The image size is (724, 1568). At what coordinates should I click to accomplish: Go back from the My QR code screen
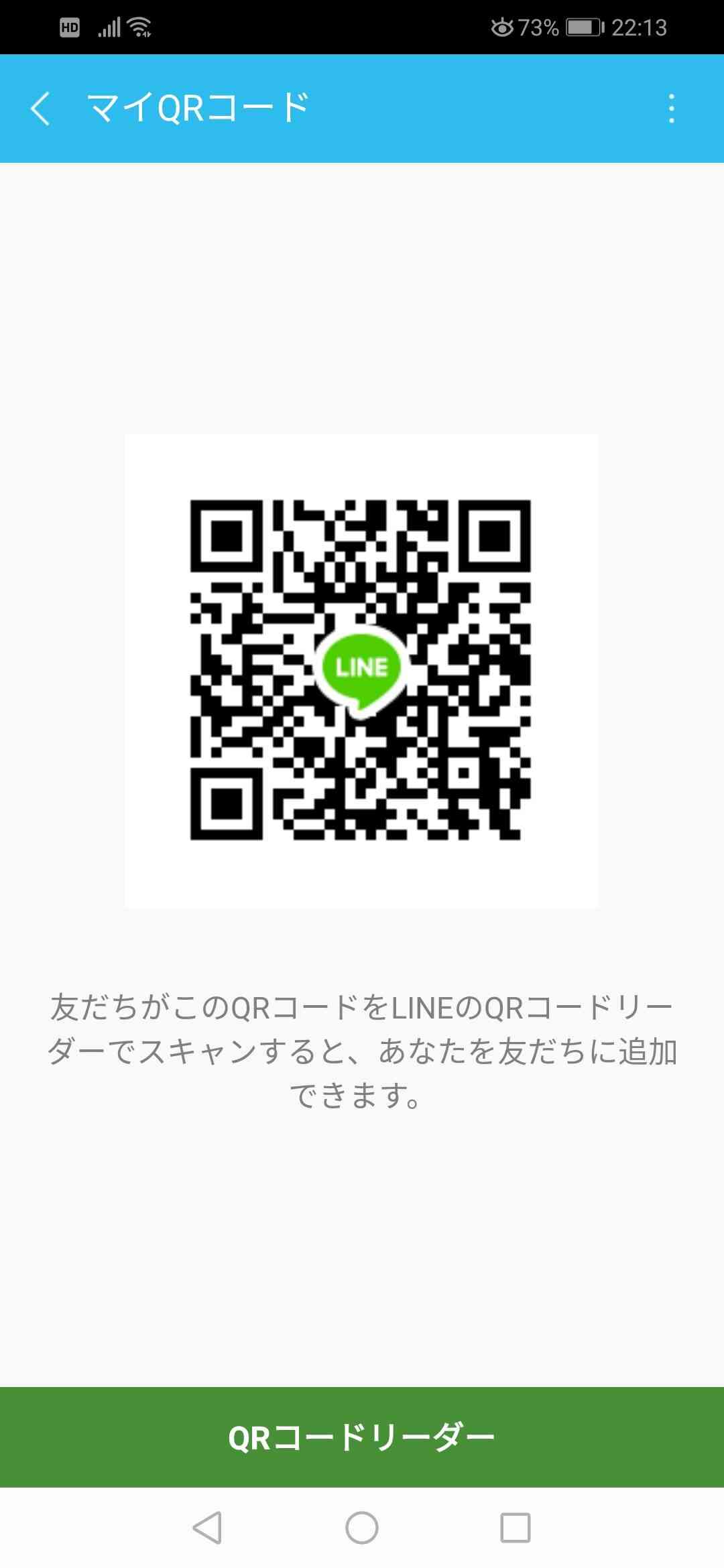pyautogui.click(x=40, y=109)
